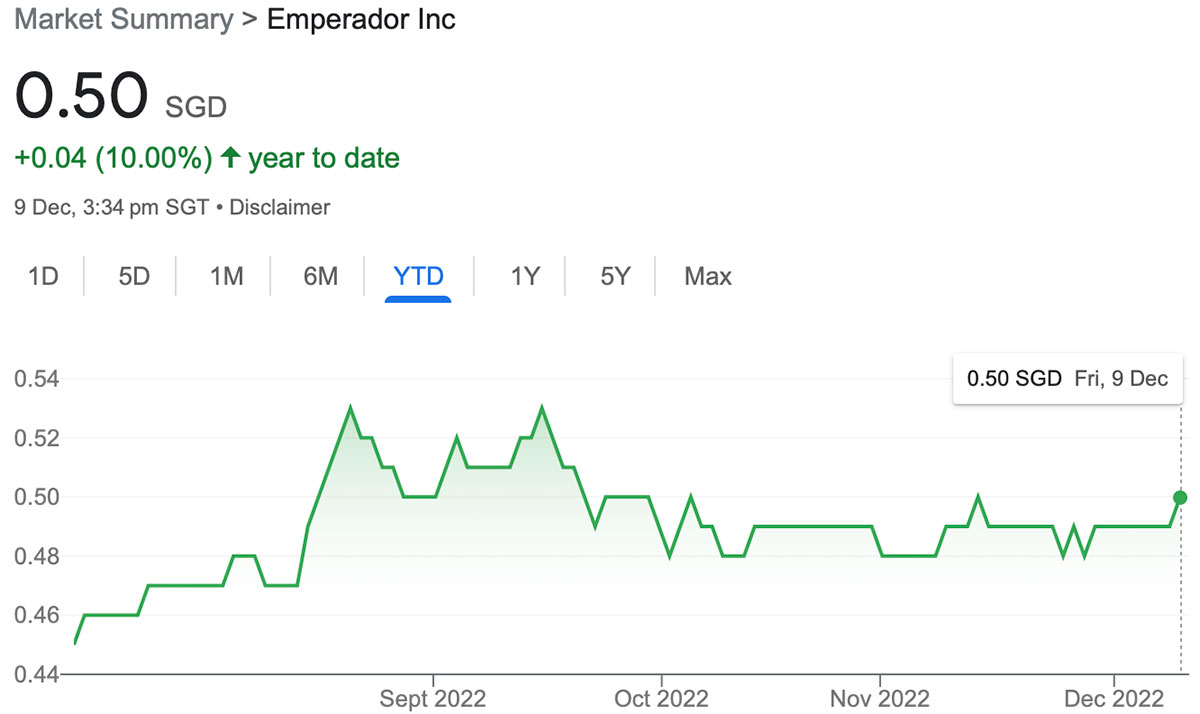Switch to the 6M range
This screenshot has height=714, width=1200.
(x=320, y=276)
